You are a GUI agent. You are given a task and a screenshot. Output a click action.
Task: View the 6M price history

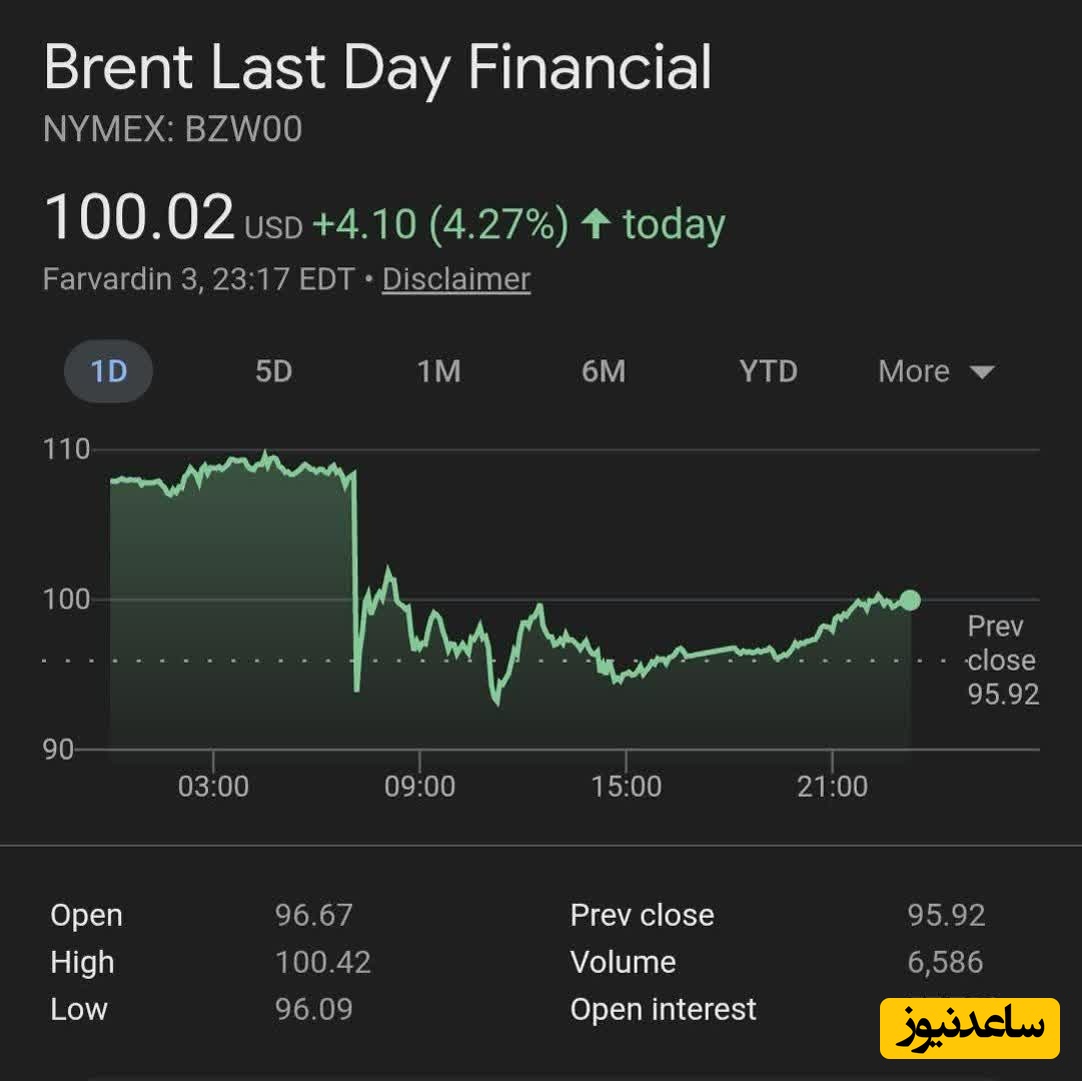[x=603, y=371]
